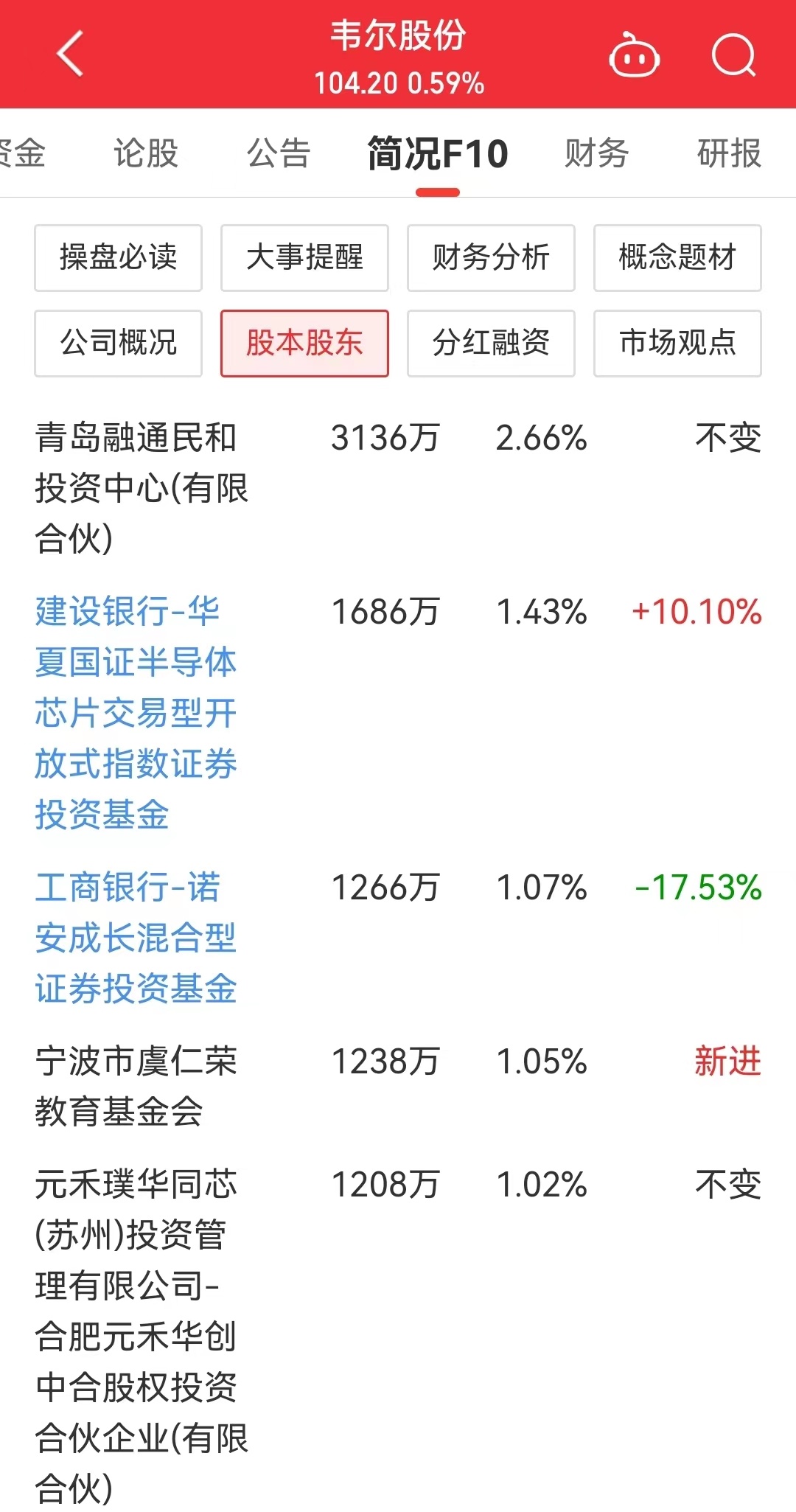
Task: Select the 公司概况 section
Action: point(118,344)
